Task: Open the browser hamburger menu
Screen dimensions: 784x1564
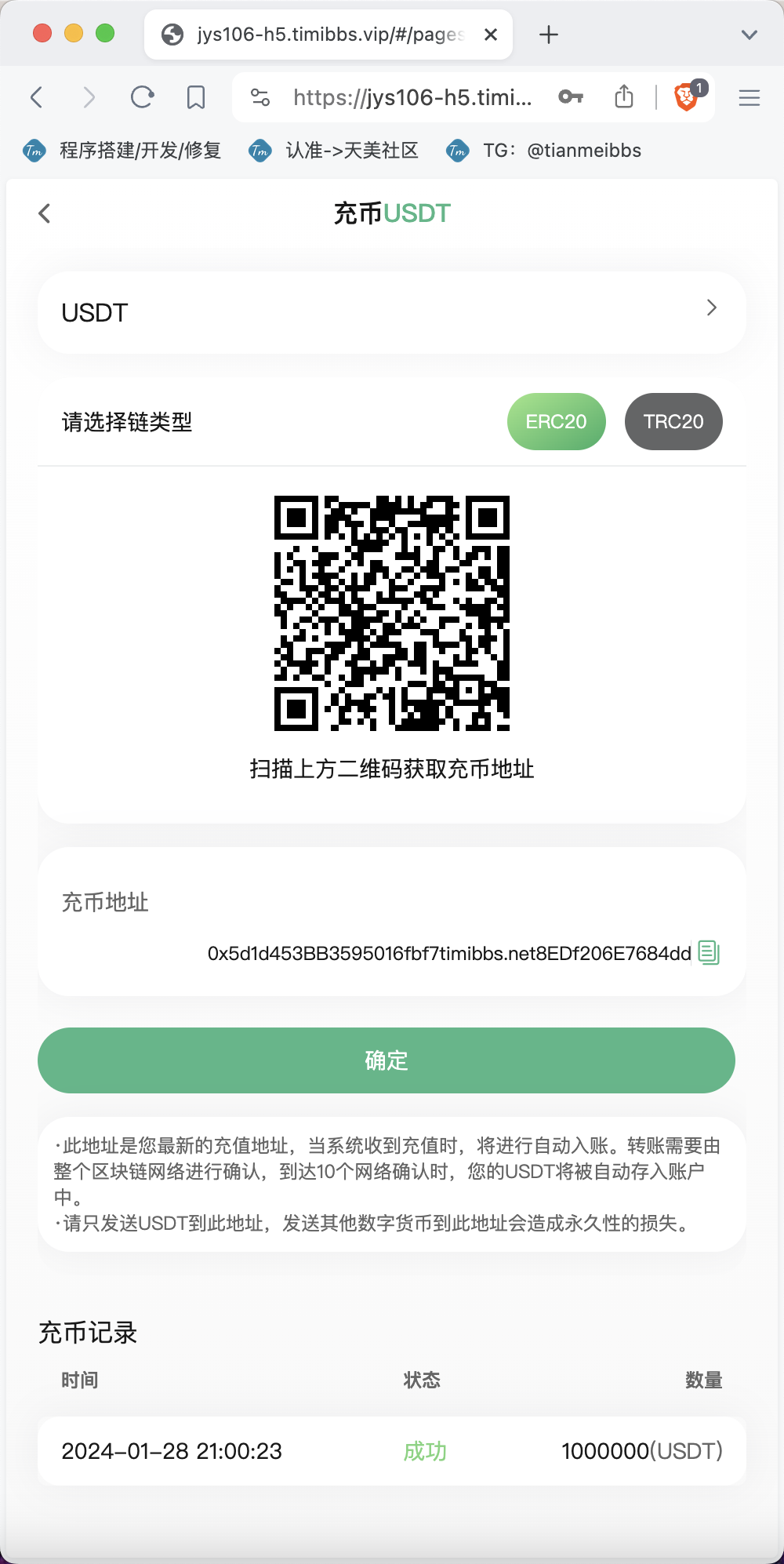Action: click(x=750, y=97)
